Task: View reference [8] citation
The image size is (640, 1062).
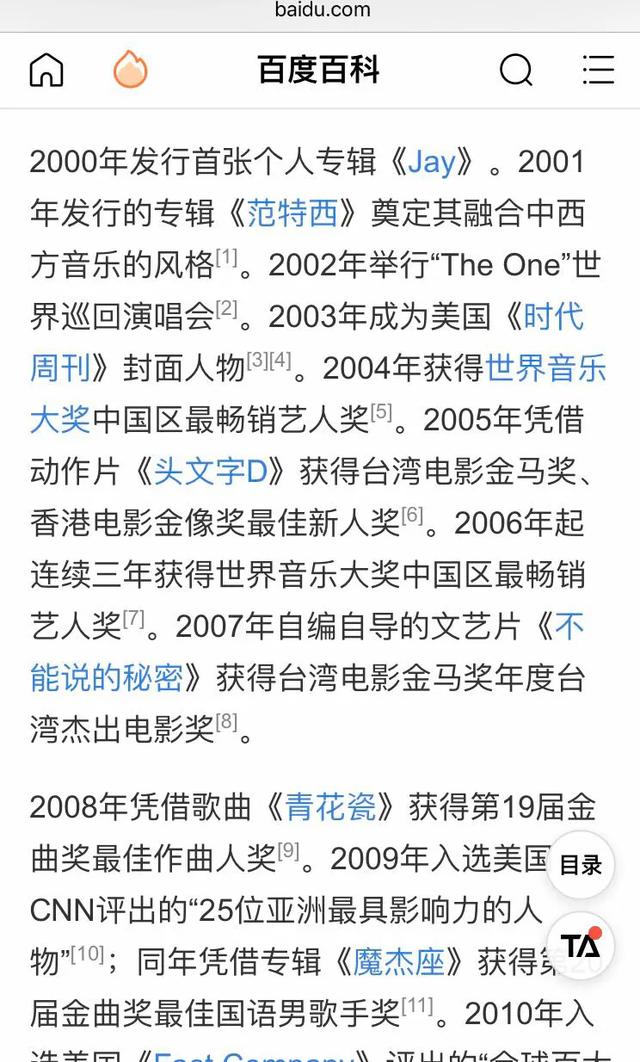Action: [227, 721]
